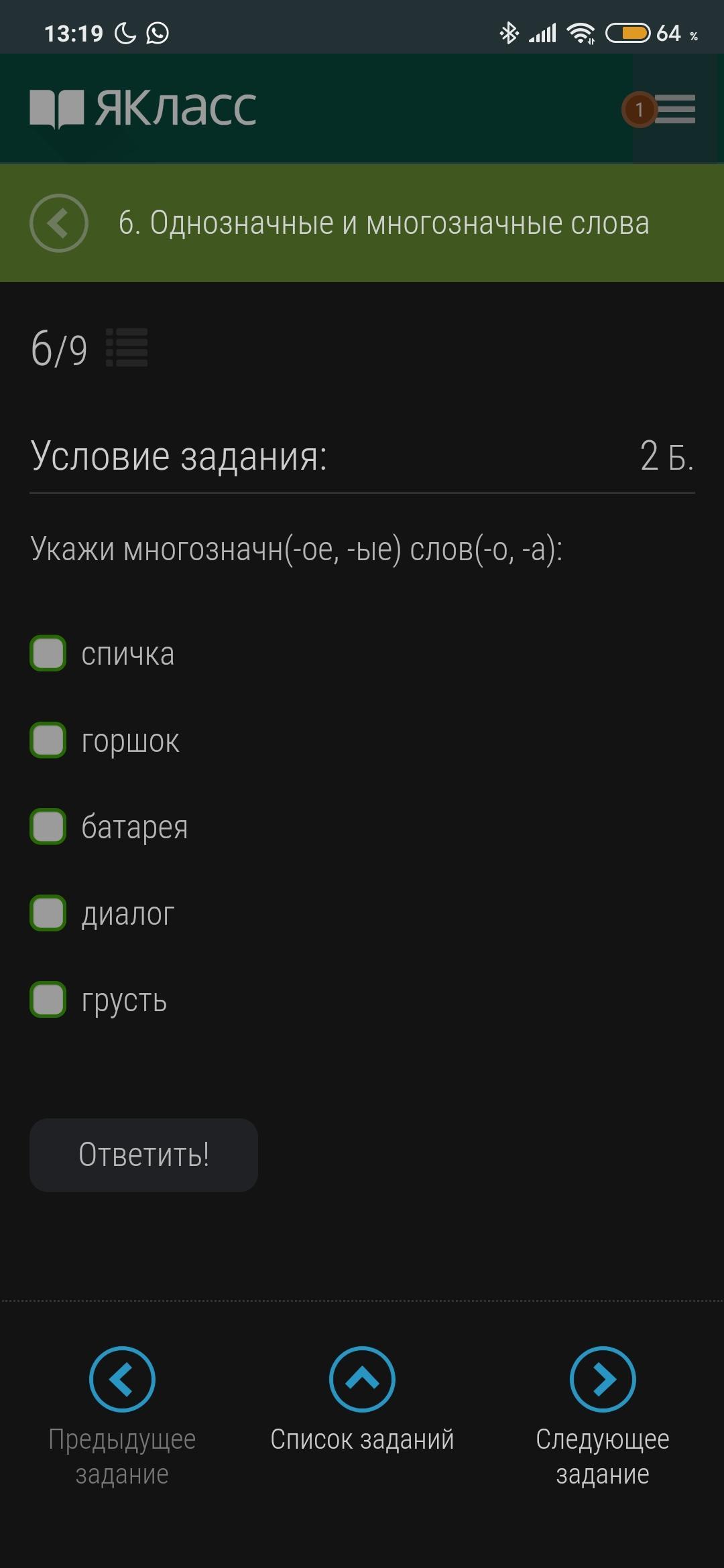Image resolution: width=724 pixels, height=1568 pixels.
Task: Submit answer with Ответить! button
Action: (x=143, y=1155)
